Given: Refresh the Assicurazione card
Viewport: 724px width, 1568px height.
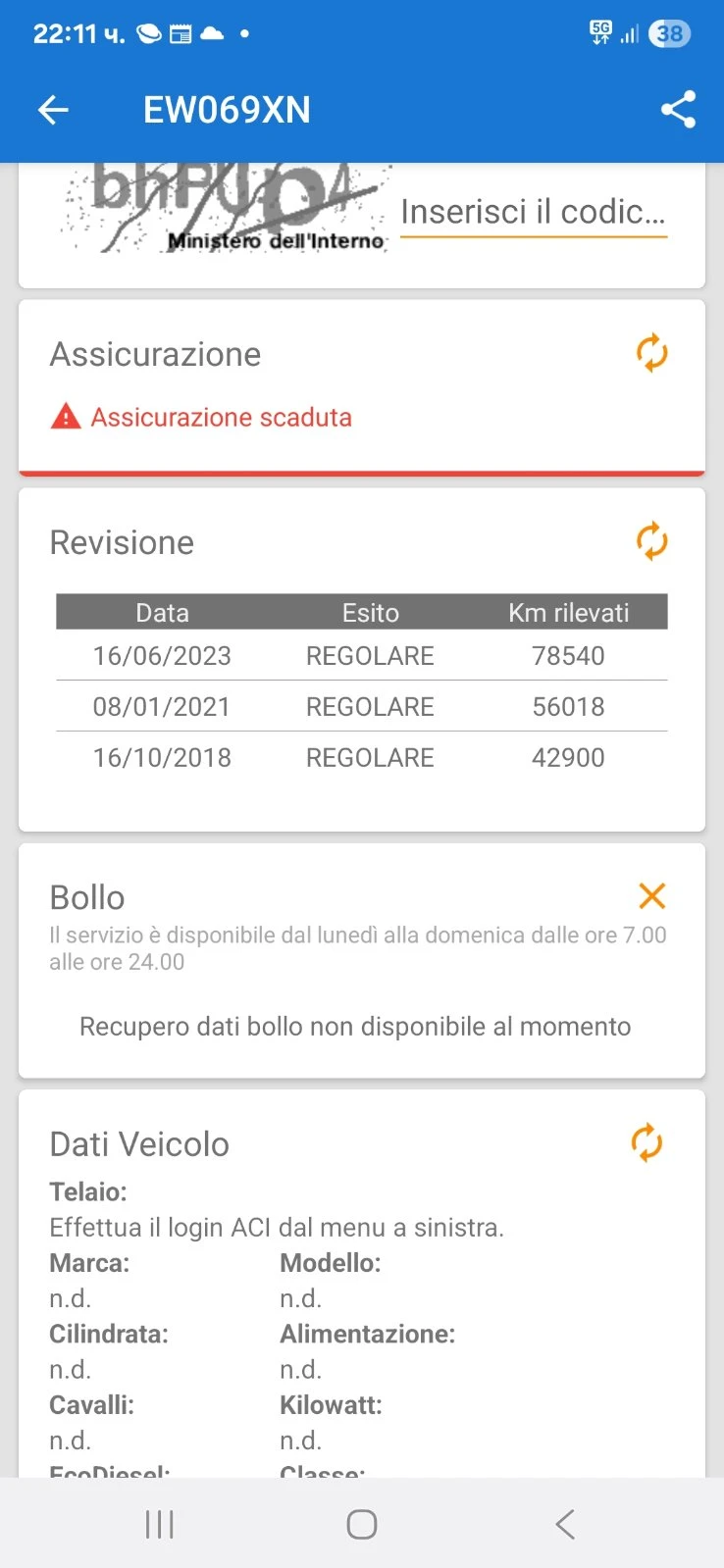Looking at the screenshot, I should 651,353.
